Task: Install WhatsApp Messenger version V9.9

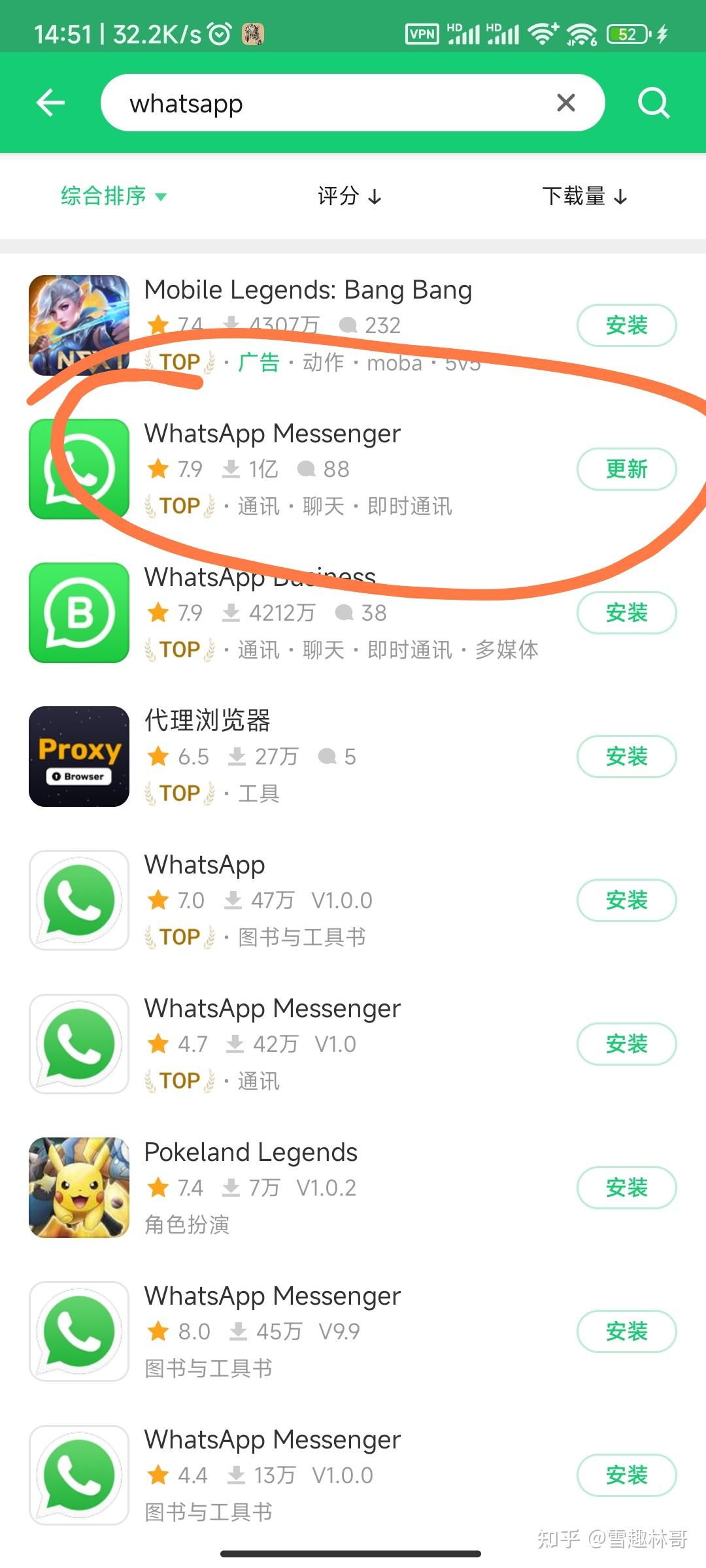Action: (626, 1331)
